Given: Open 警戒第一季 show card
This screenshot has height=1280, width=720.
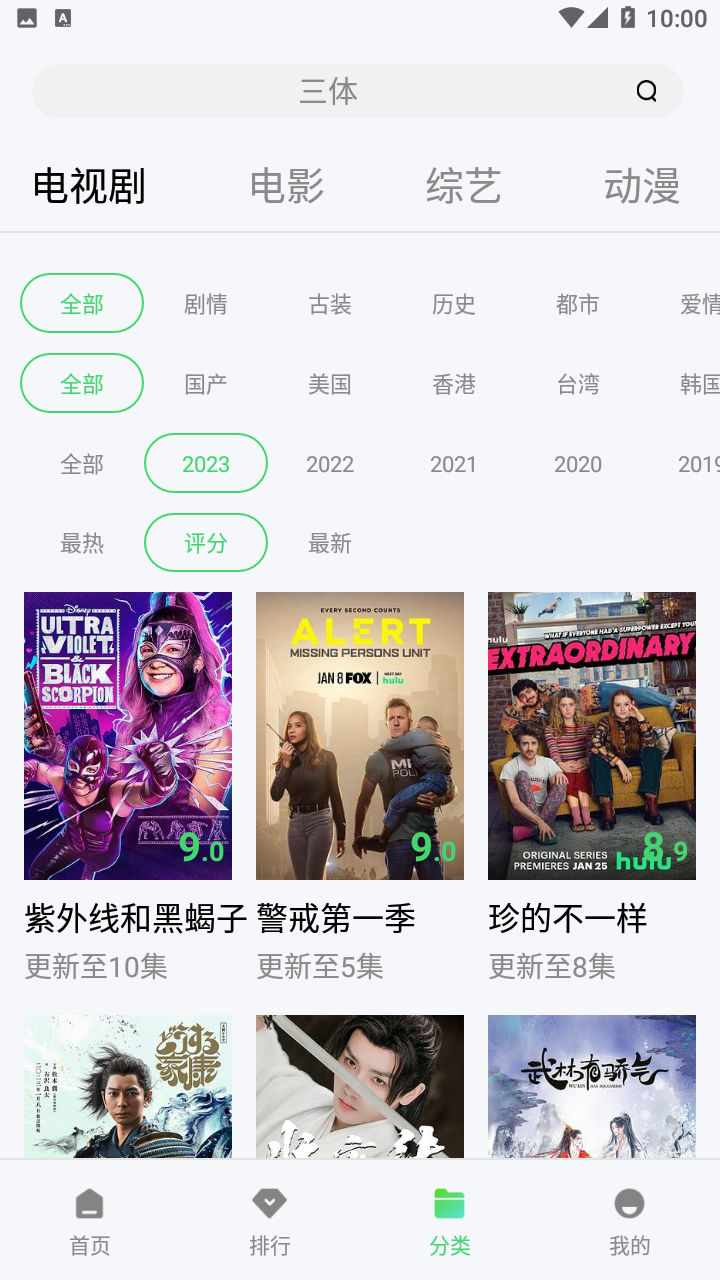Looking at the screenshot, I should pos(360,736).
